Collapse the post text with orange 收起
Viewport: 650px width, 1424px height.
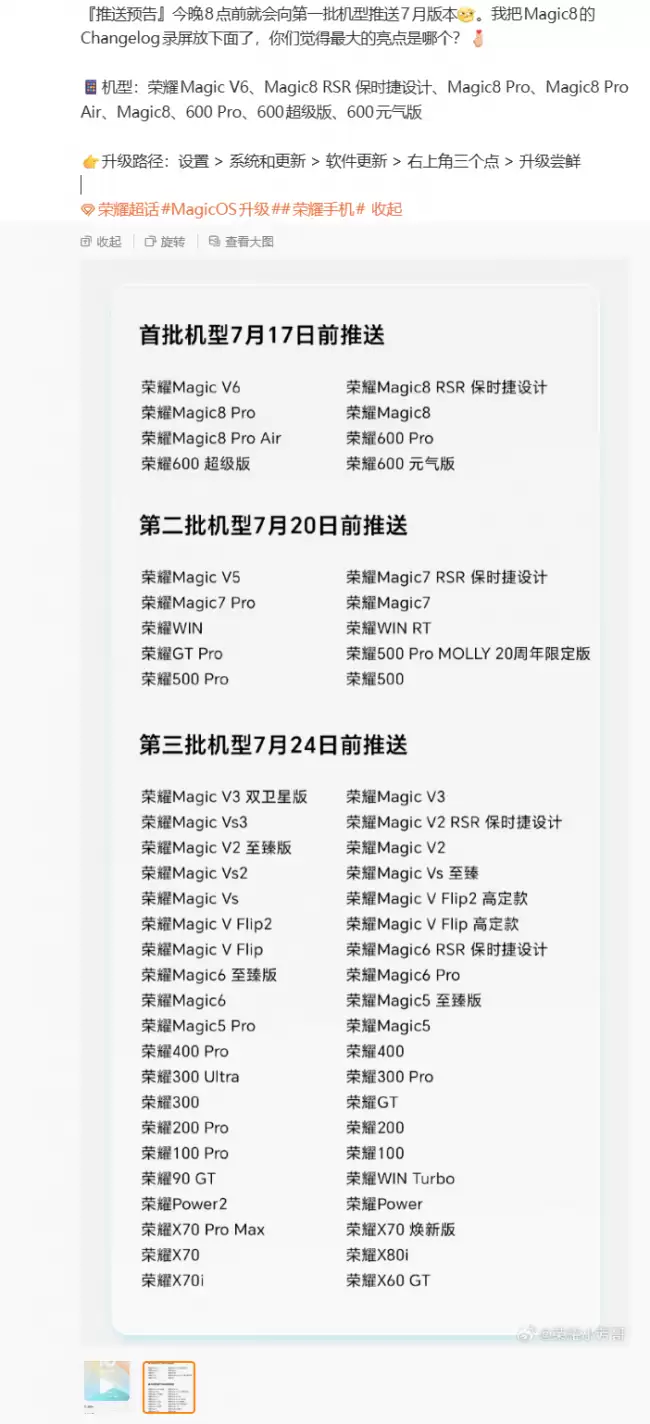pos(386,209)
